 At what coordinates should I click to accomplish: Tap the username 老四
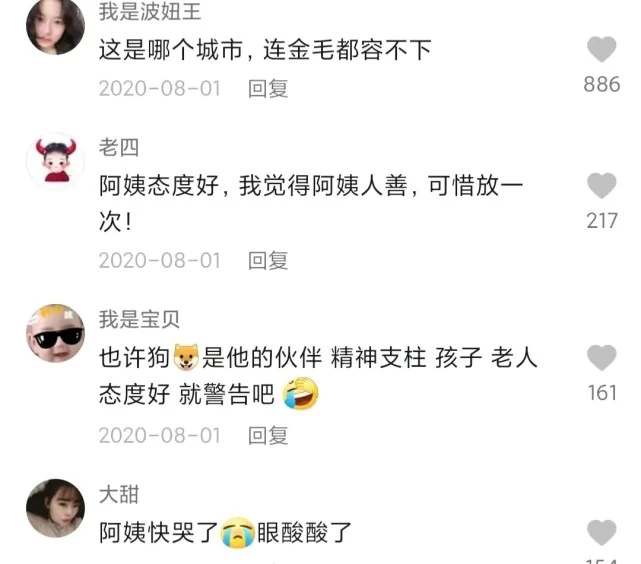click(x=118, y=148)
